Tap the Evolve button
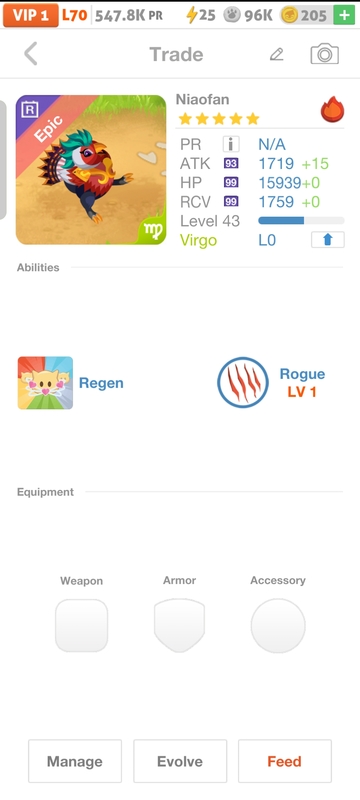Viewport: 360px width, 800px height. tap(180, 761)
